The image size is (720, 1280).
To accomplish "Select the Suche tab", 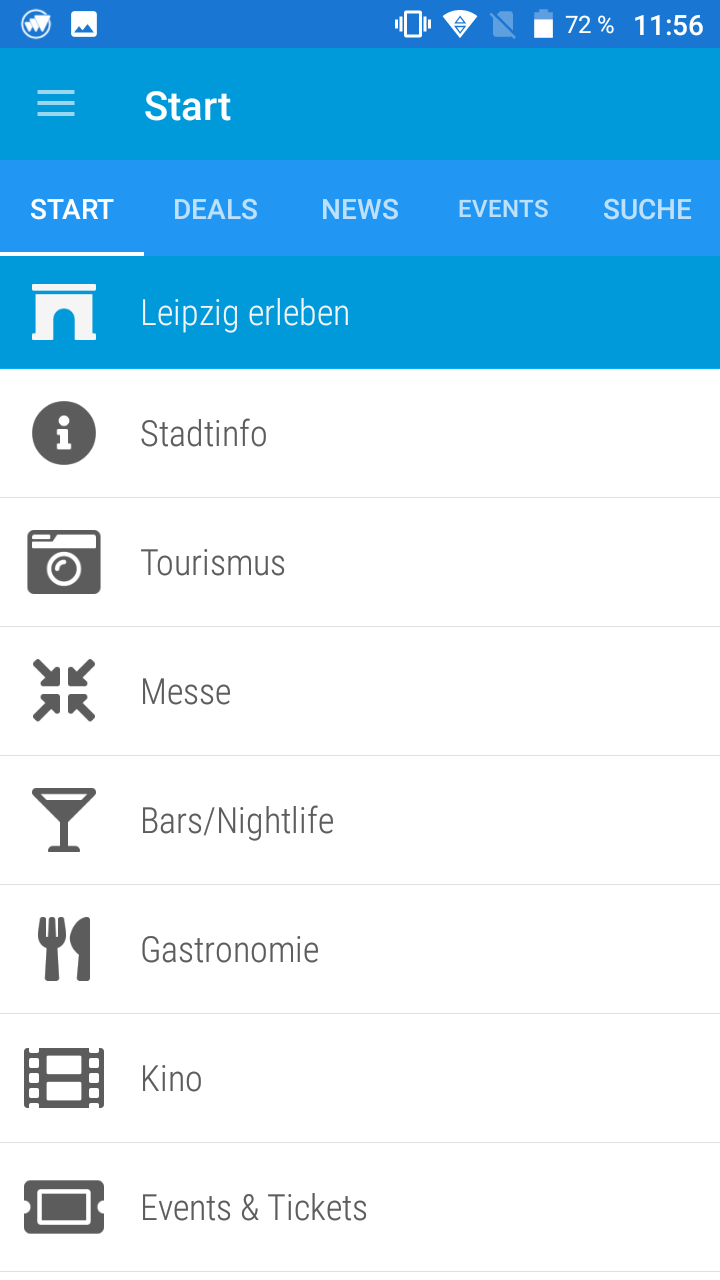I will click(647, 209).
